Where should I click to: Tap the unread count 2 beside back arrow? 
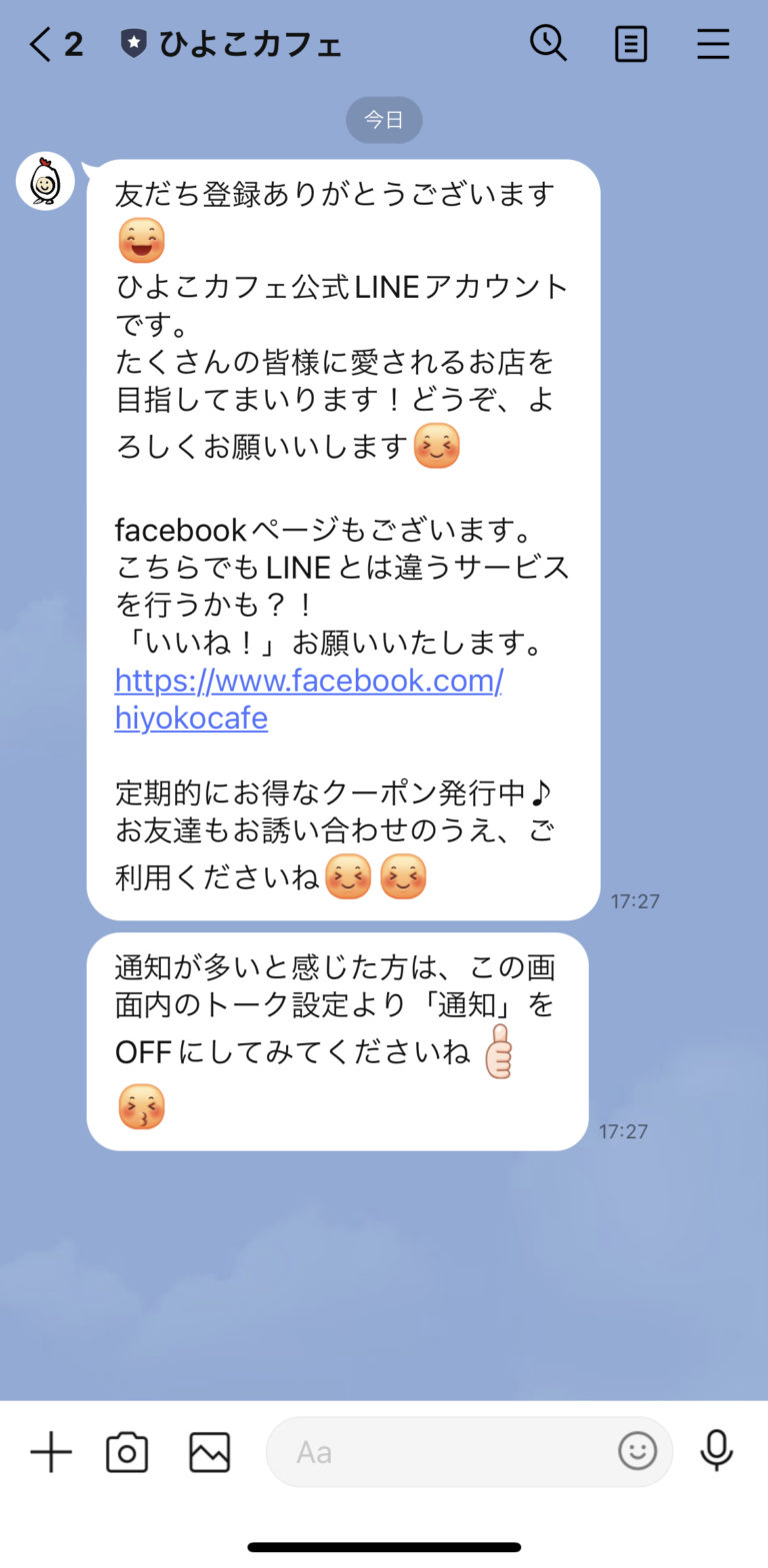66,44
